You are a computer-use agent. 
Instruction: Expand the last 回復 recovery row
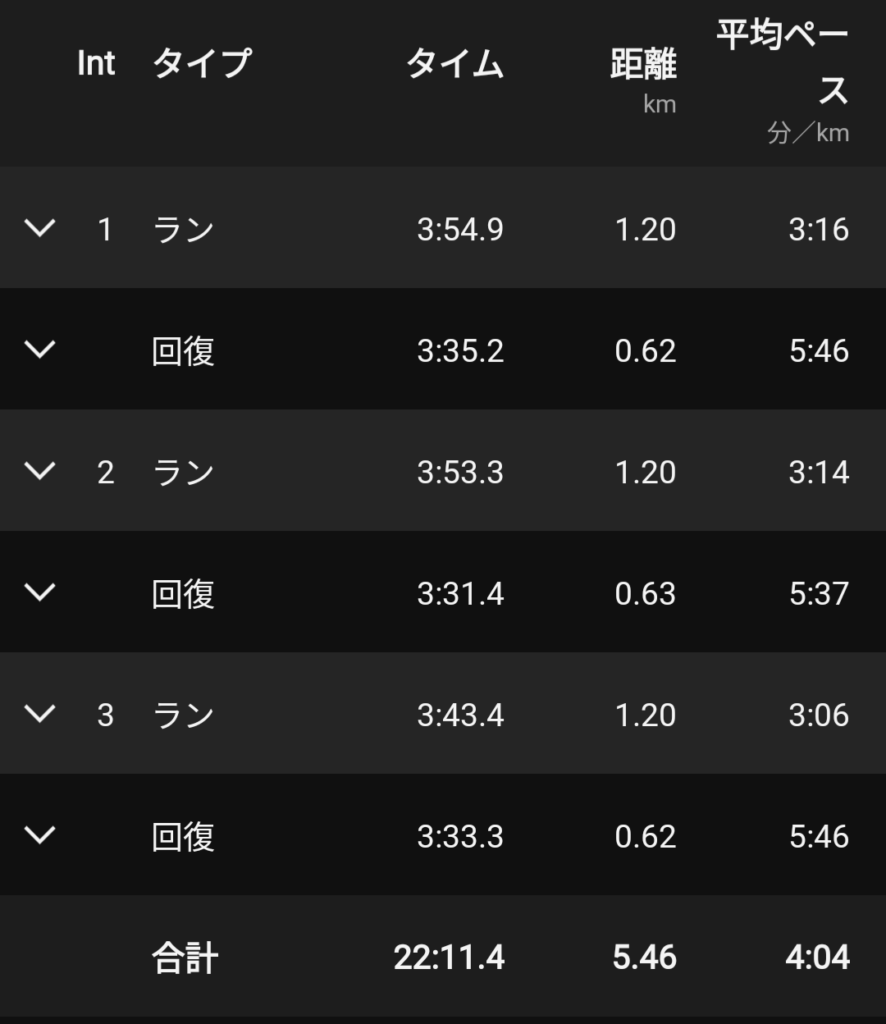pyautogui.click(x=39, y=836)
